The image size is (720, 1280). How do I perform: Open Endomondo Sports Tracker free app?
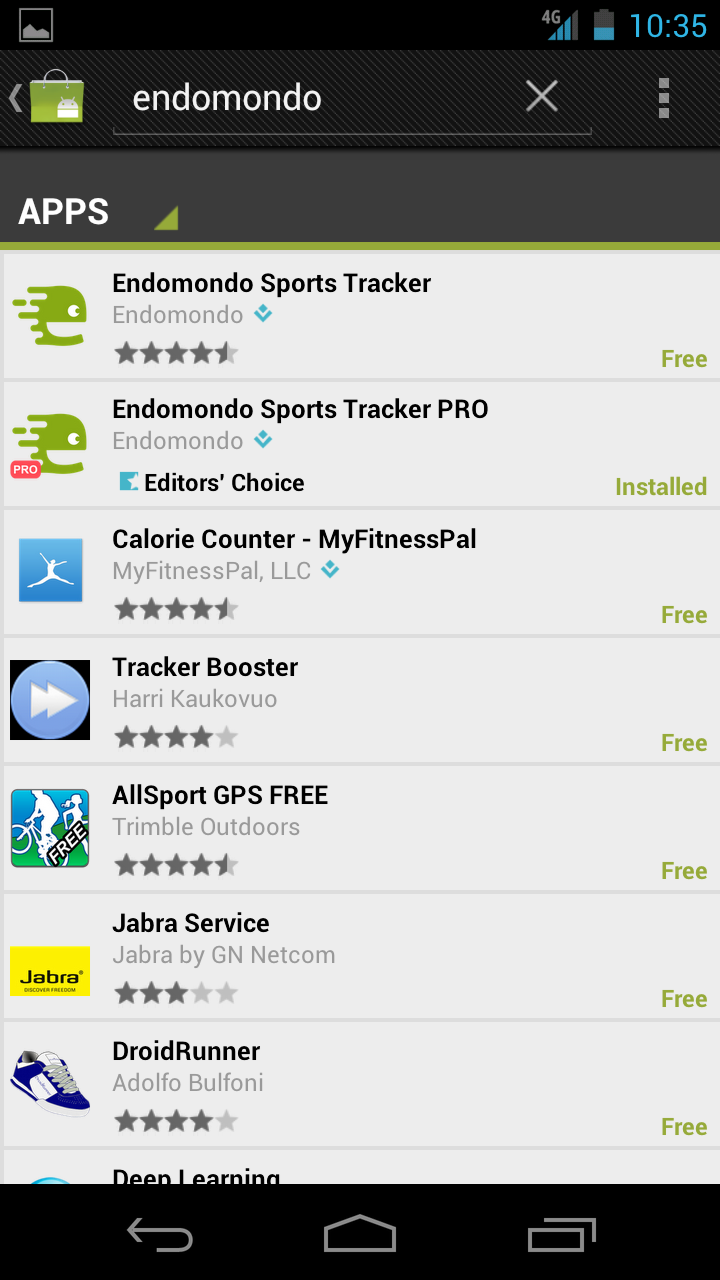pos(360,316)
